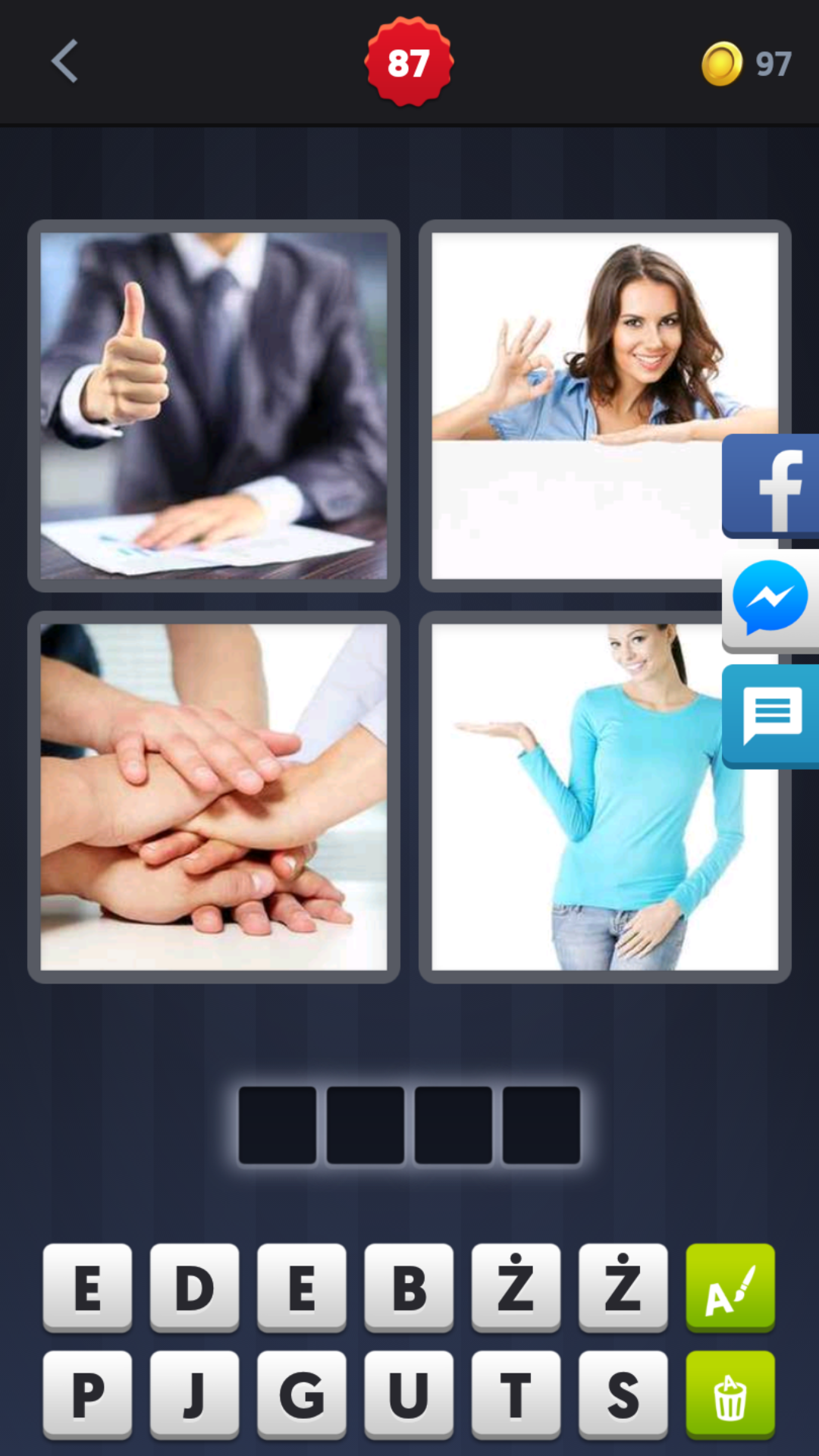Pick the letter T tile
The height and width of the screenshot is (1456, 819).
tap(516, 1395)
